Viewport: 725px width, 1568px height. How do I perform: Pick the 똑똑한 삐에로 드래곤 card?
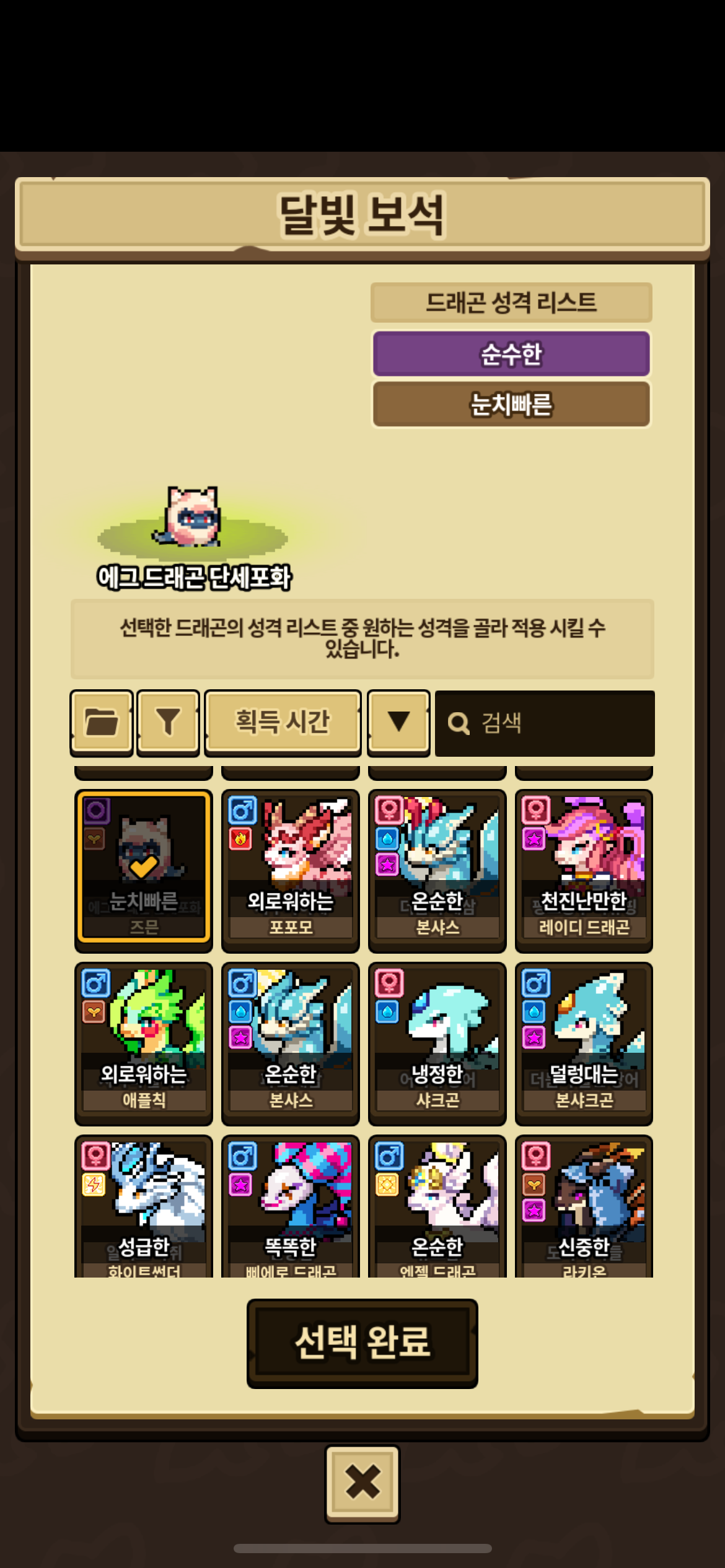coord(290,1206)
